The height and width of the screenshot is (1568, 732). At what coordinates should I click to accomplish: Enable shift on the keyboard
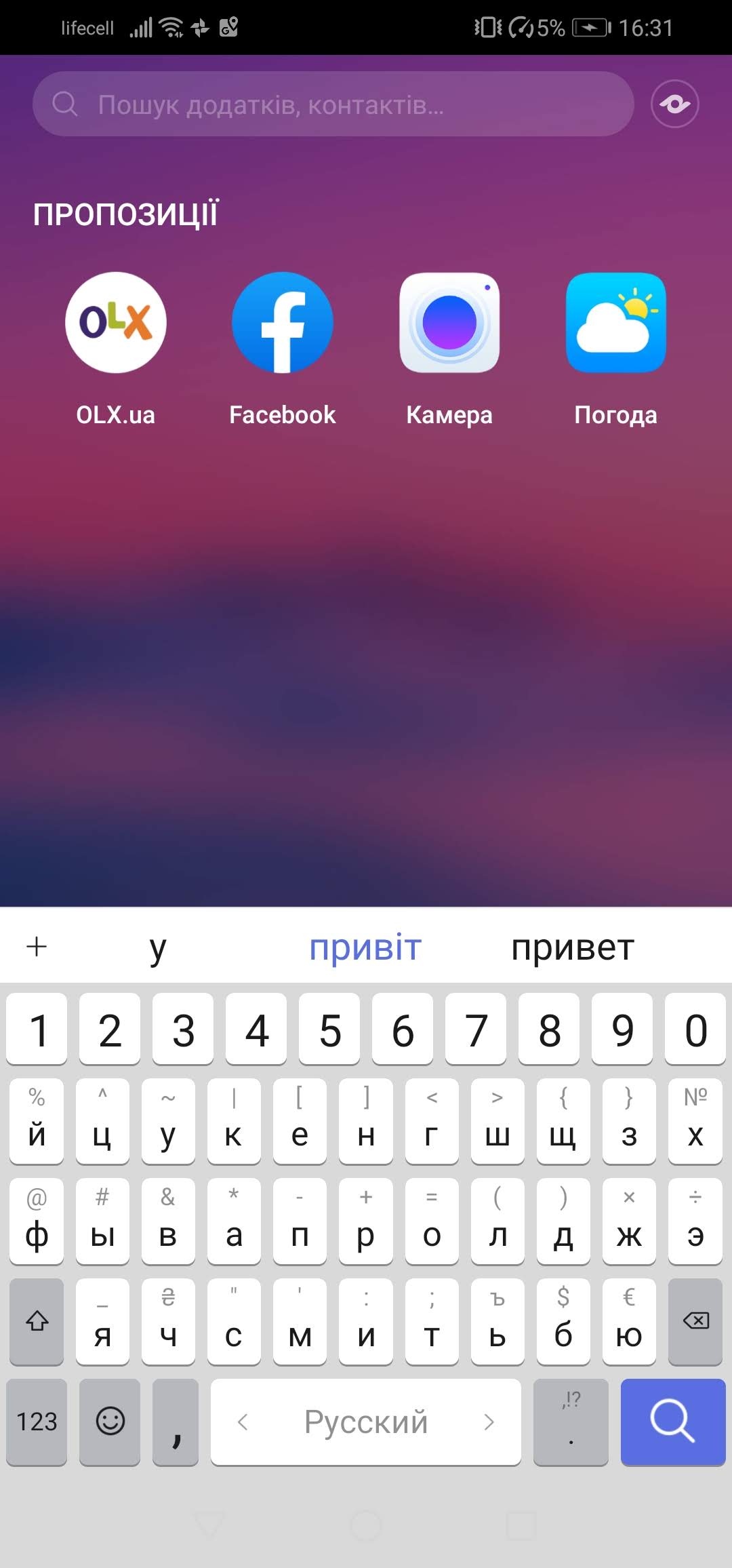pyautogui.click(x=37, y=1321)
